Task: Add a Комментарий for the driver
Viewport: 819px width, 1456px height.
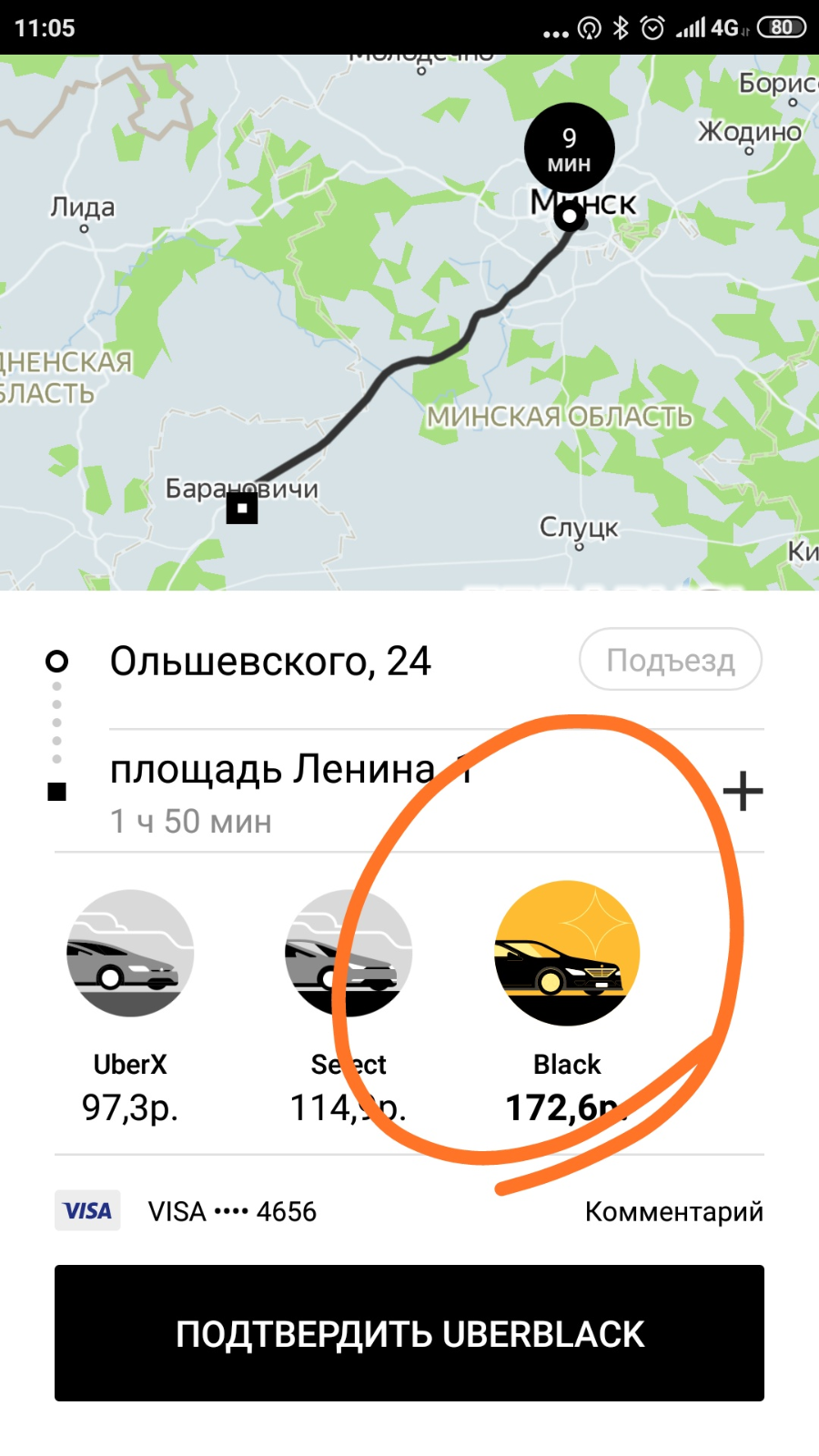Action: [673, 1211]
